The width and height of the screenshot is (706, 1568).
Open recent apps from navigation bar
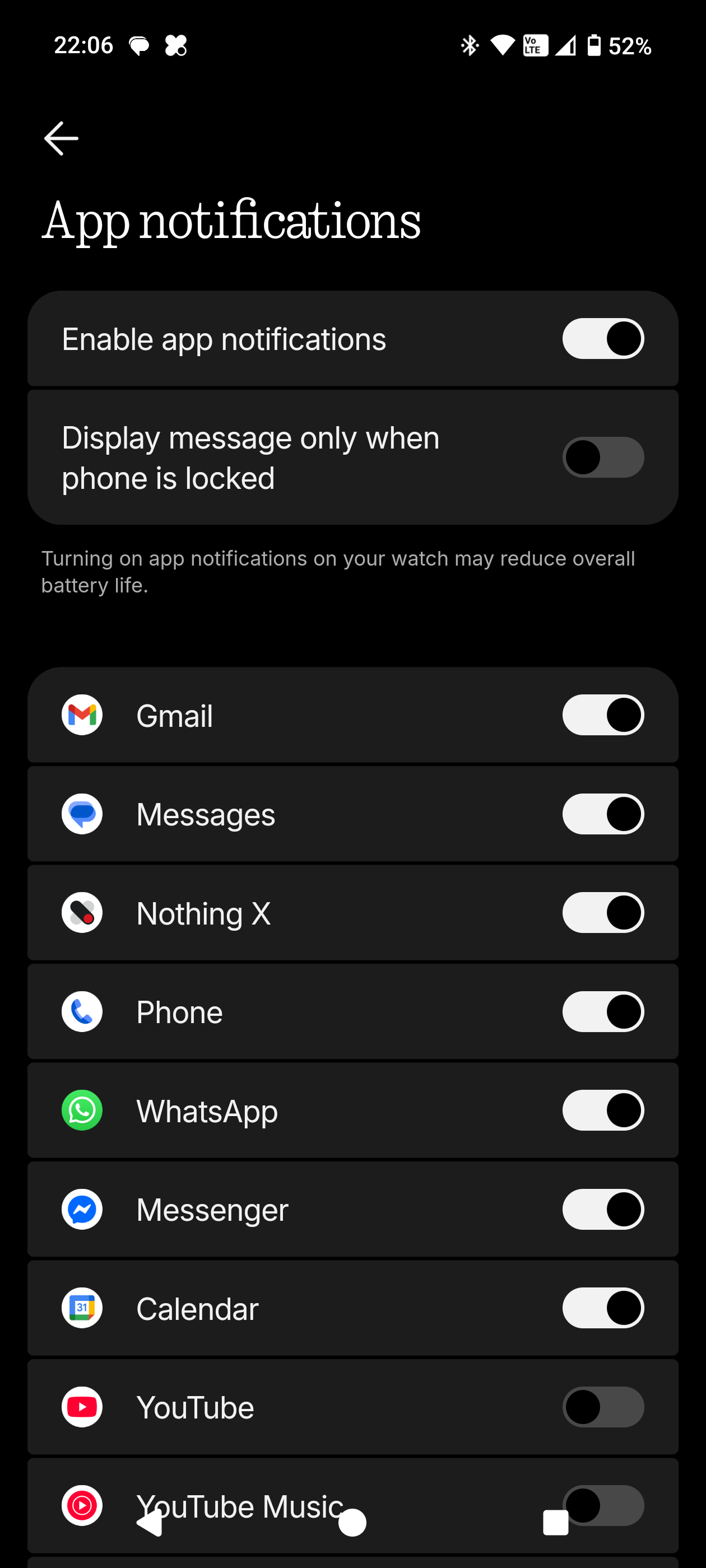(555, 1522)
